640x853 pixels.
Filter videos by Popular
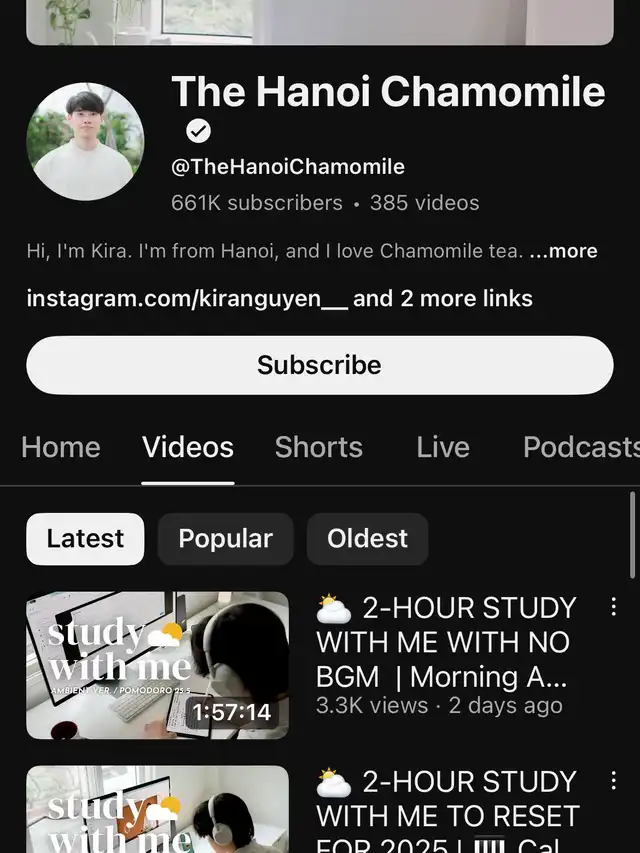click(225, 539)
